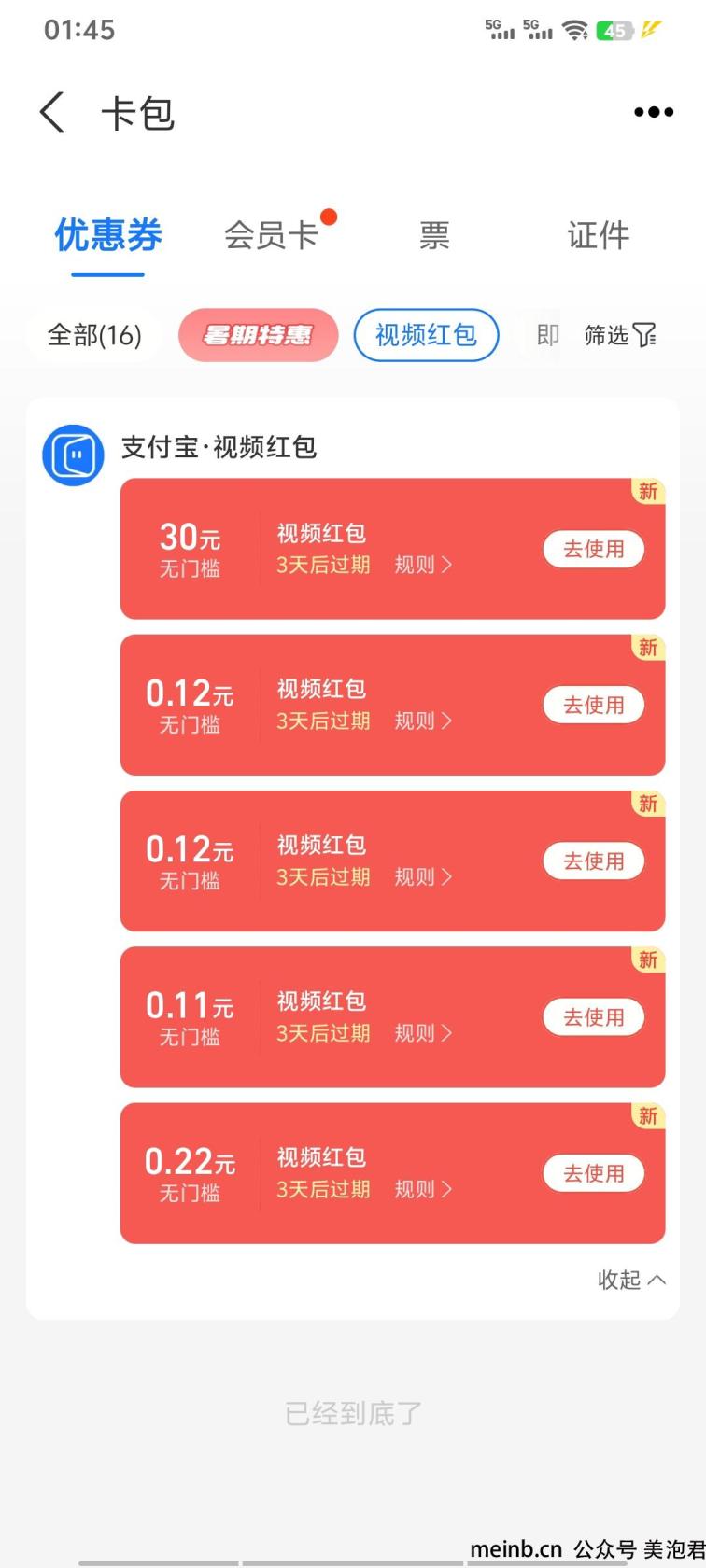The height and width of the screenshot is (1568, 706).
Task: Tap 去使用 on the 30元 red packet
Action: coord(594,549)
